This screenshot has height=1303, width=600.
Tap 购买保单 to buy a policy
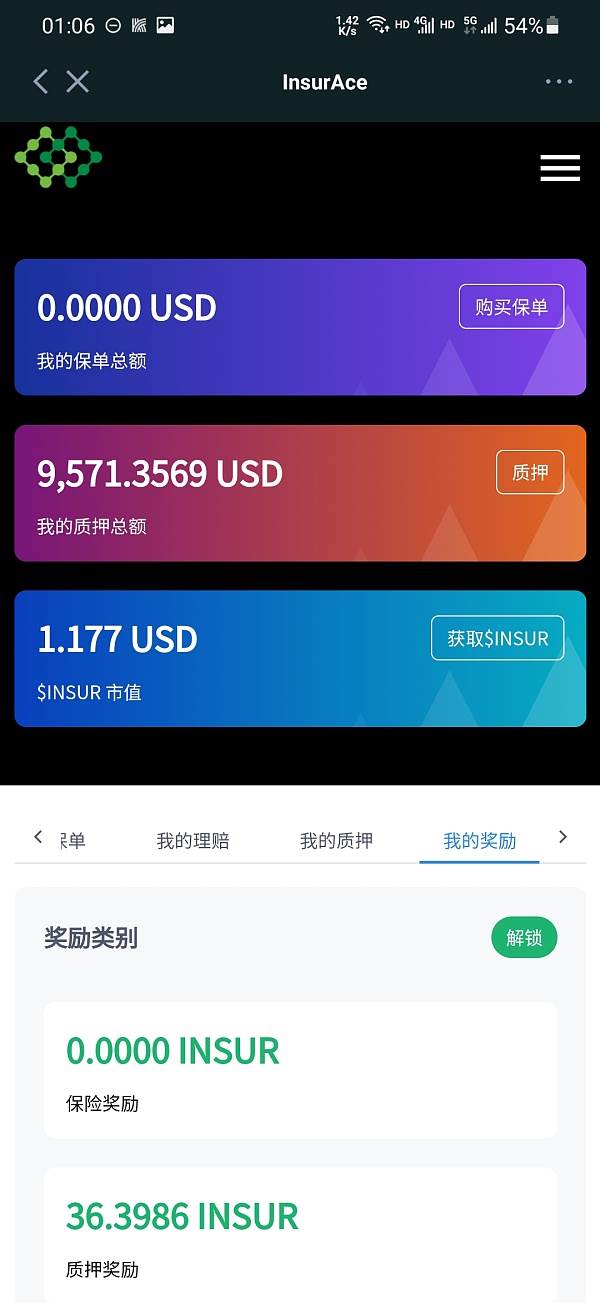(511, 307)
